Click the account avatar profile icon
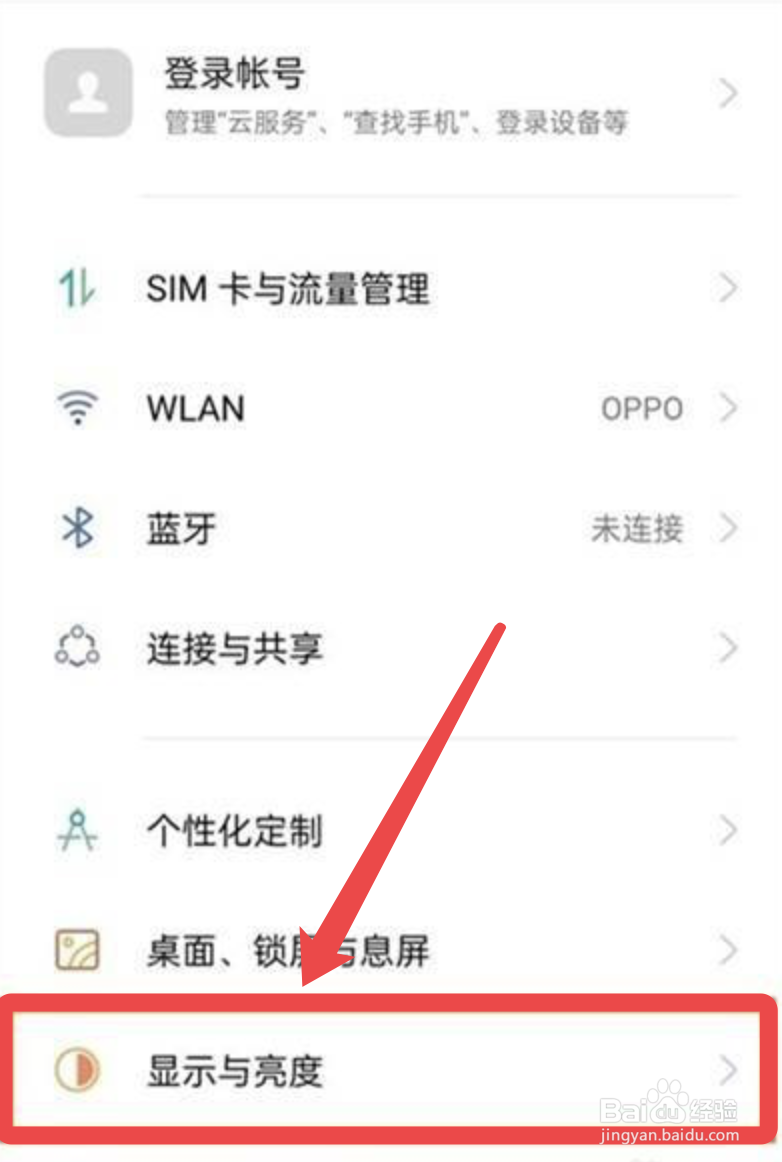782x1162 pixels. point(88,92)
